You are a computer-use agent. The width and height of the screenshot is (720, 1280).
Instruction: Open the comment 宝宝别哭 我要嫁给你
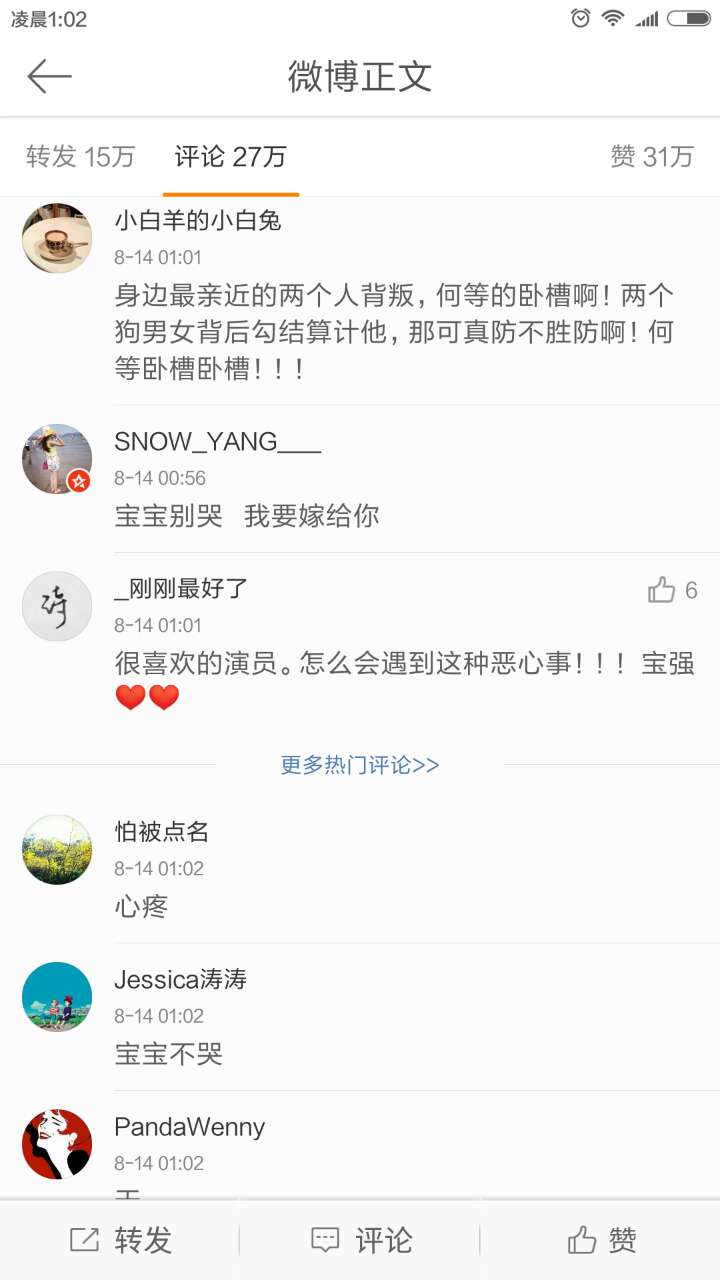pyautogui.click(x=247, y=516)
